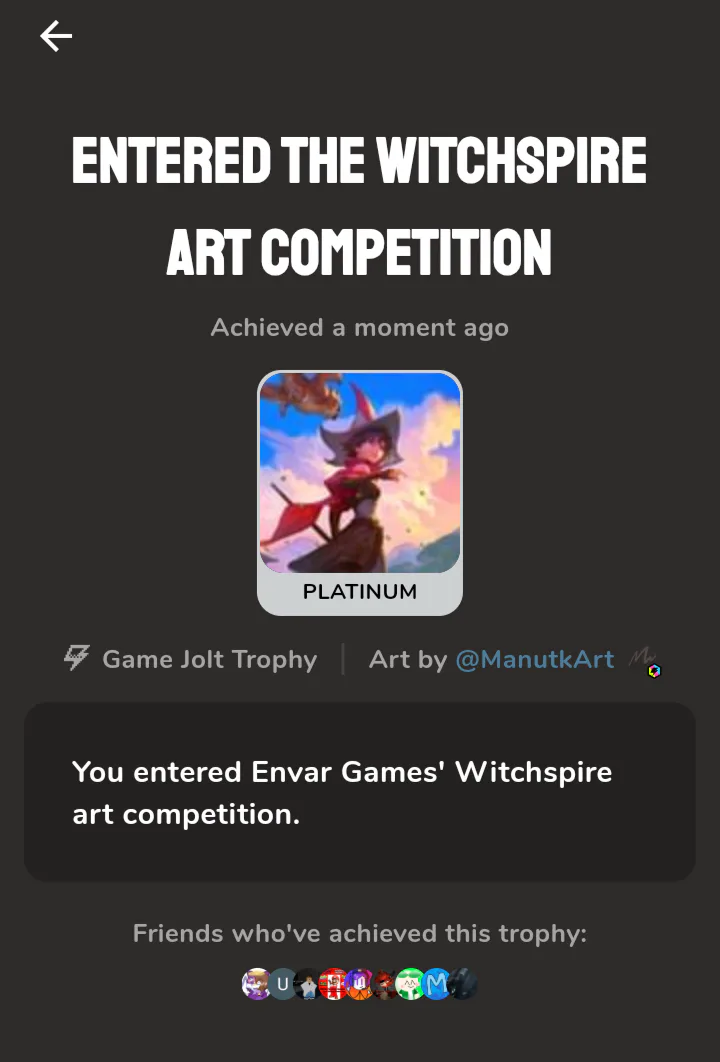Image resolution: width=720 pixels, height=1062 pixels.
Task: Open the @ManutkArt artist profile link
Action: point(534,660)
